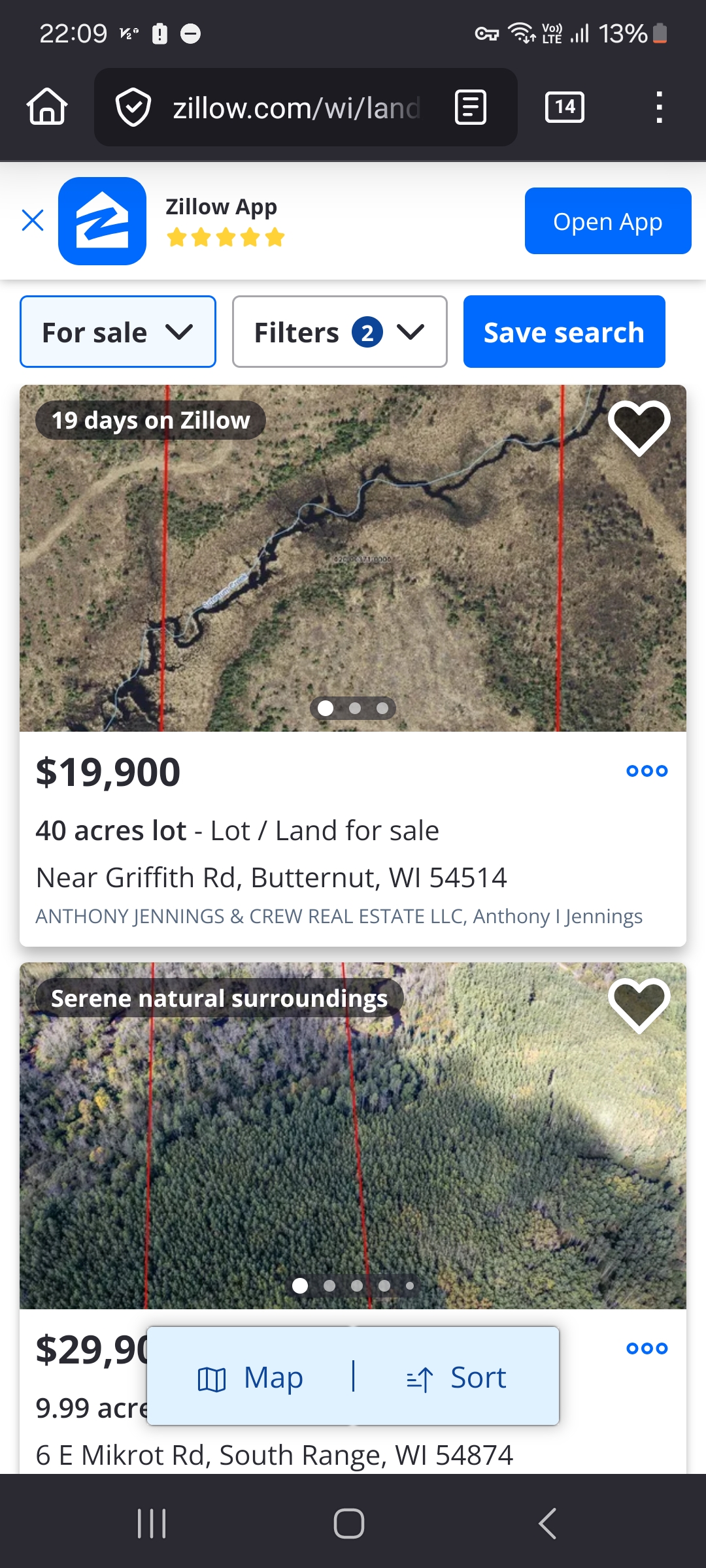Save this search
706x1568 pixels.
coord(564,332)
